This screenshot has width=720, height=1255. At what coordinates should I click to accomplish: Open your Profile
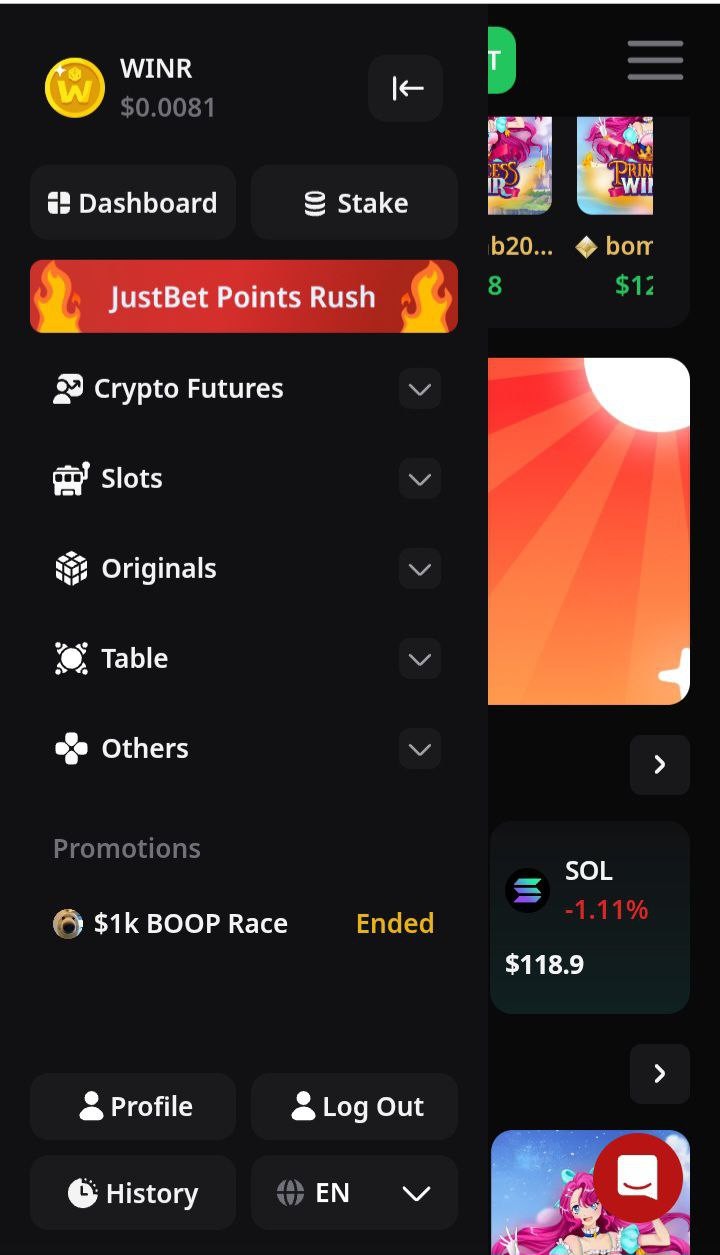(133, 1107)
